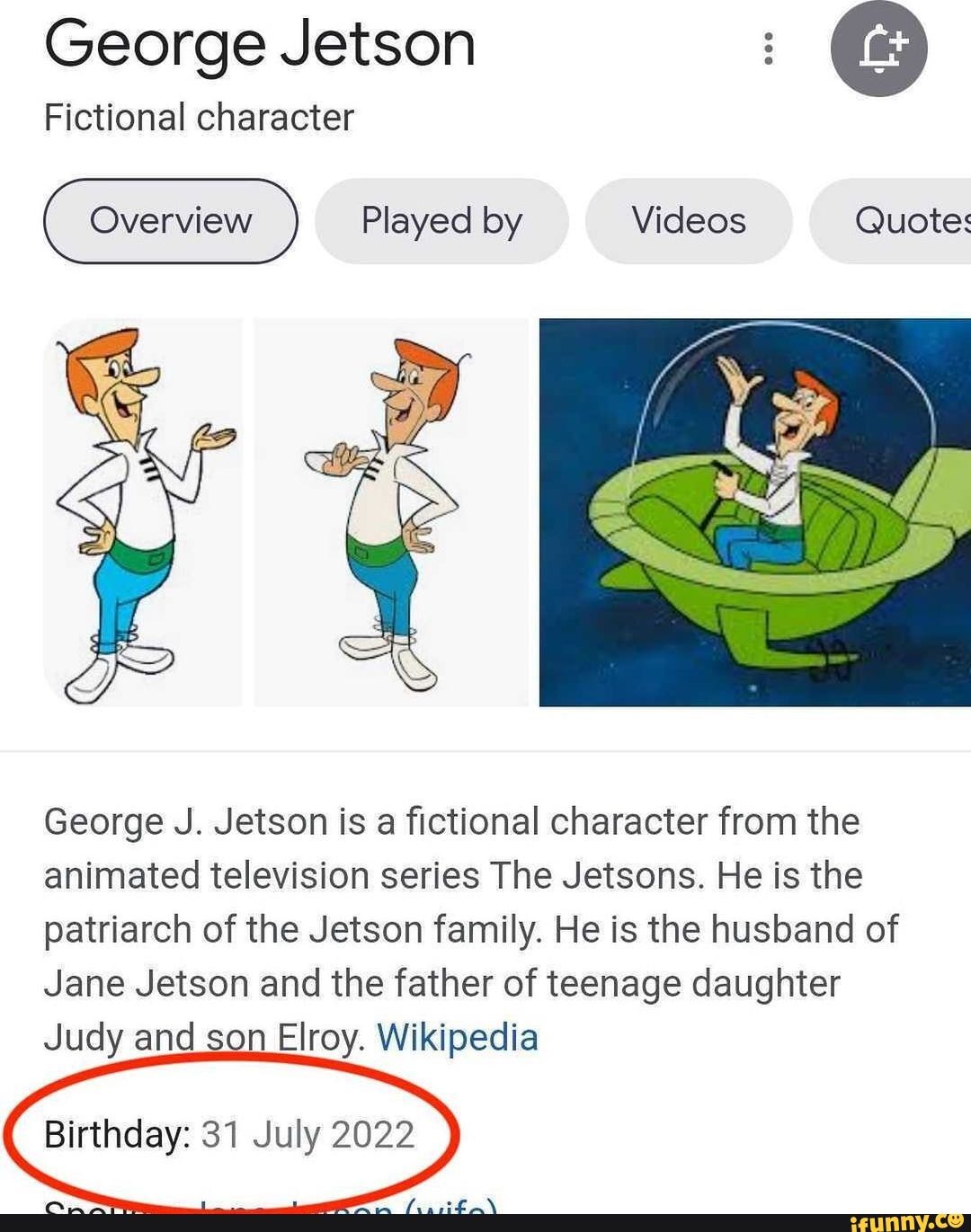Select the Overview tab
This screenshot has width=971, height=1232.
pos(171,220)
